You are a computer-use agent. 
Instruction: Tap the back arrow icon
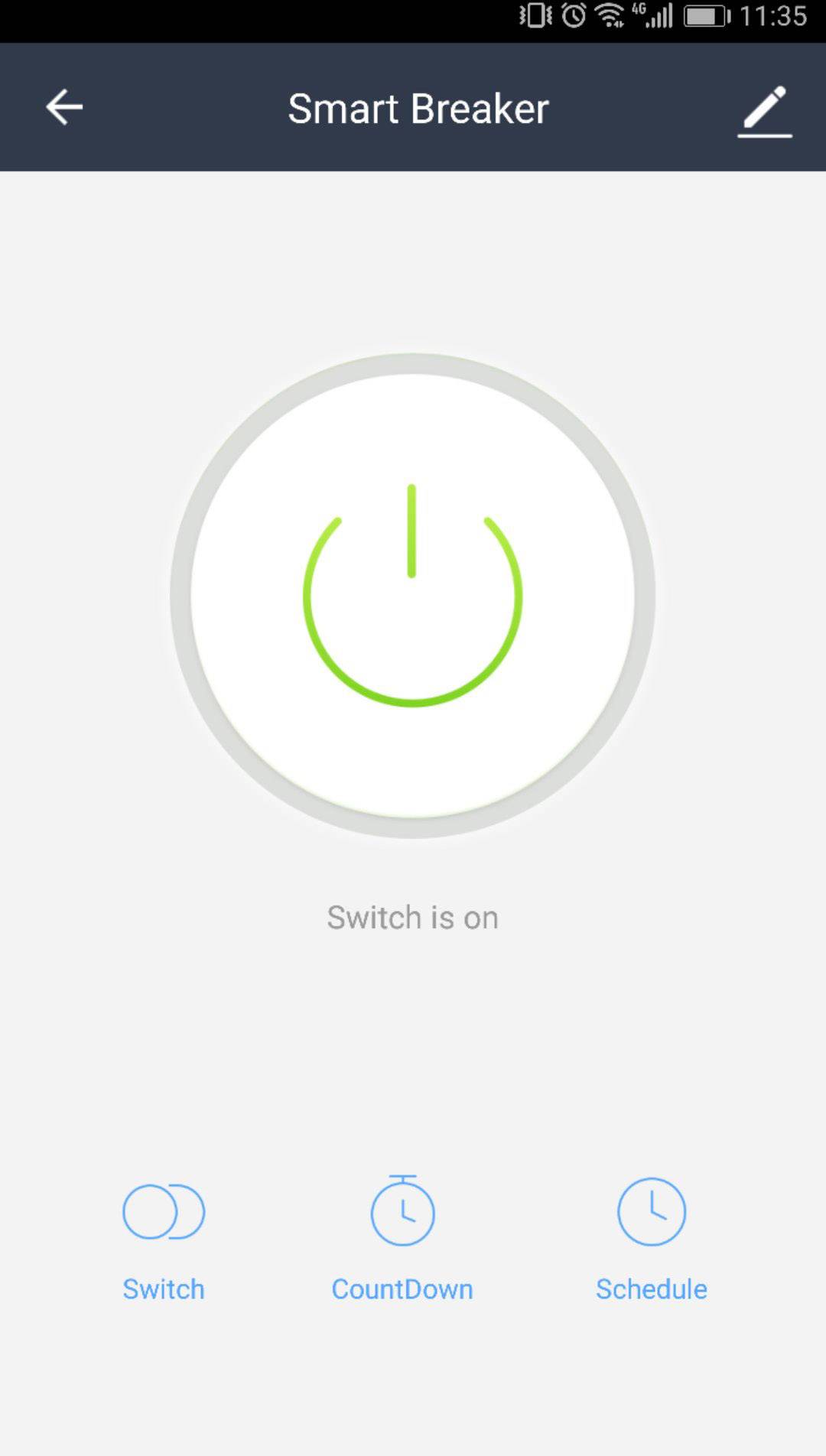click(x=64, y=107)
